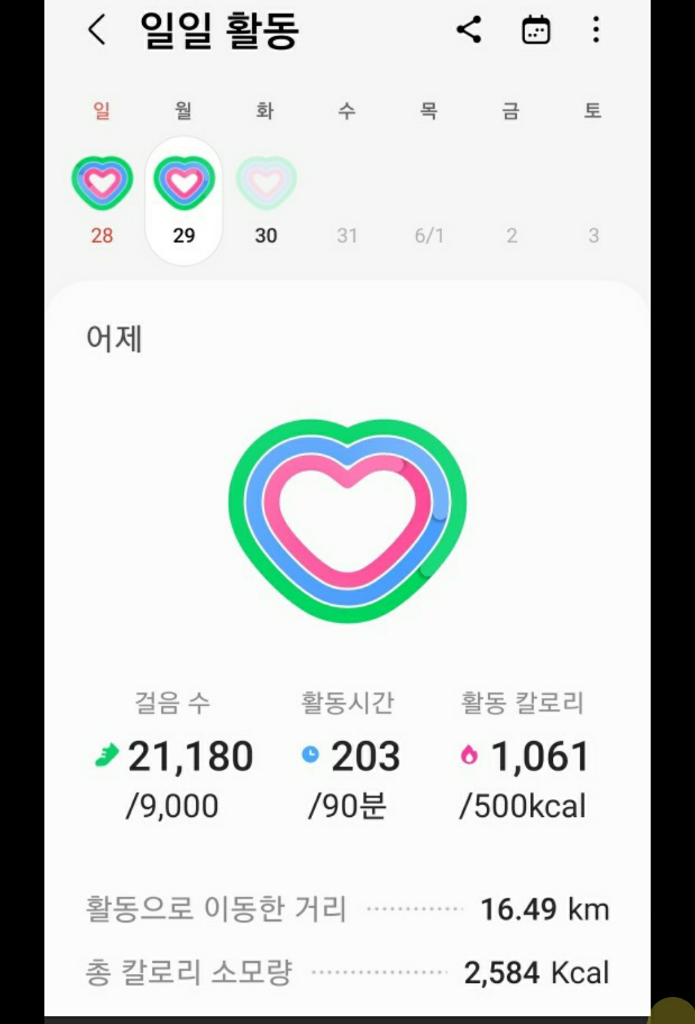Open the calendar date picker
This screenshot has width=695, height=1024.
tap(536, 30)
